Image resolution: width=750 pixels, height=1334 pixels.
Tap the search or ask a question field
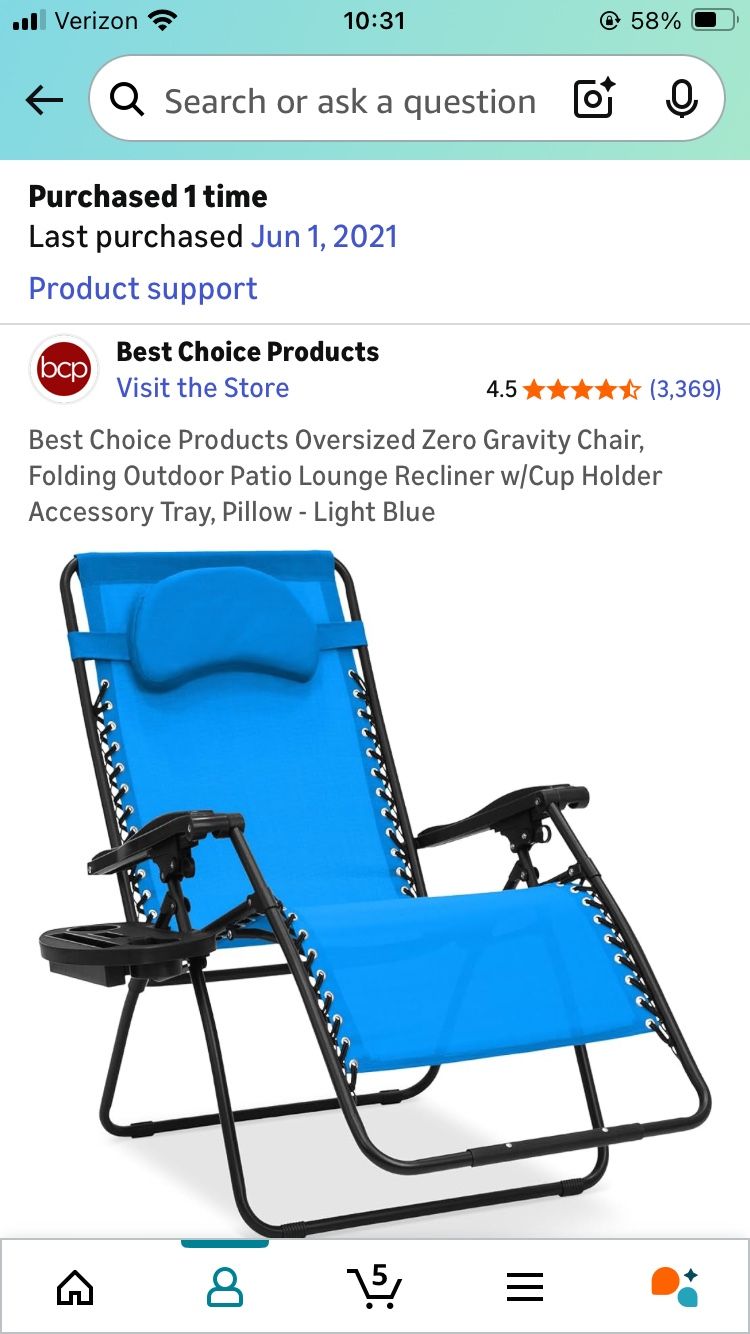350,101
